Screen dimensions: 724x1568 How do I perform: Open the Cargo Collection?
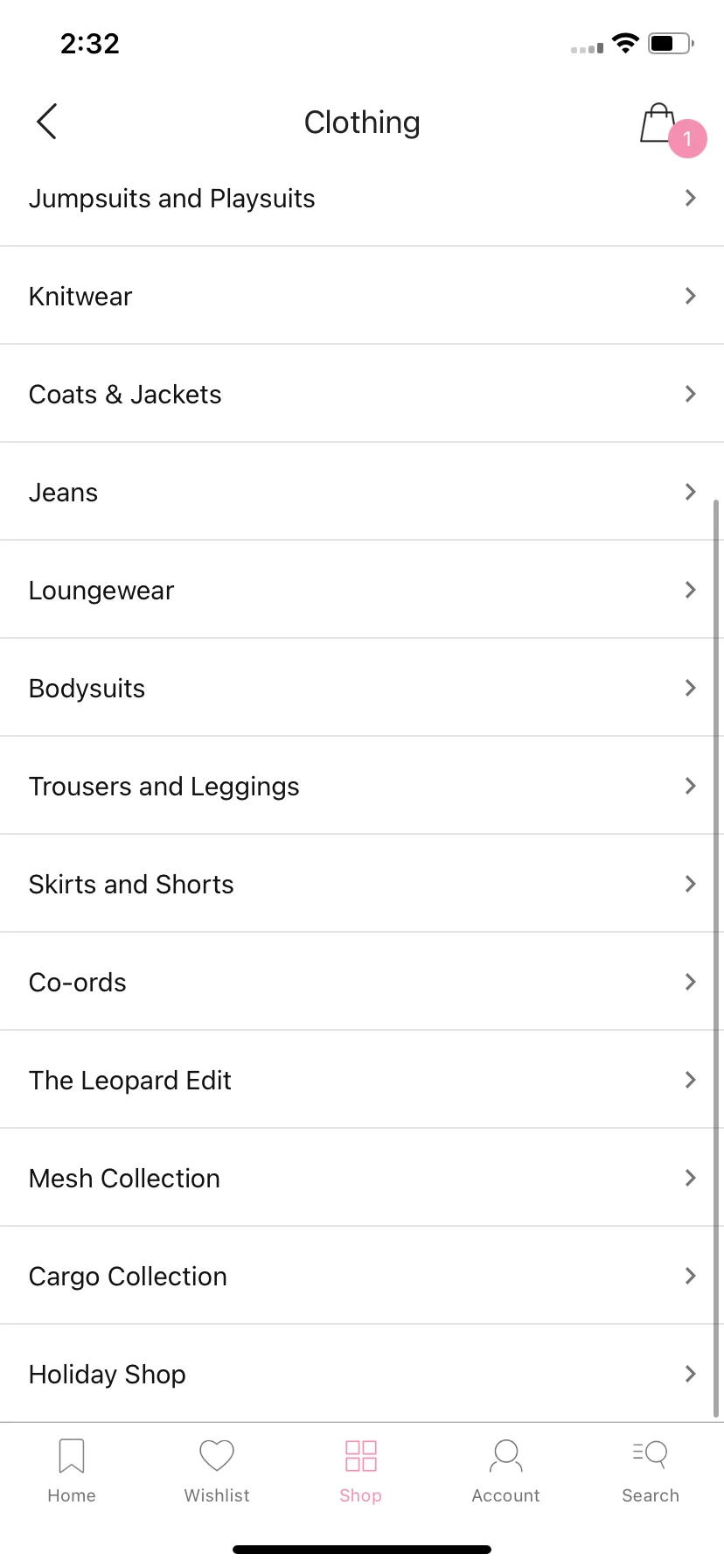362,1276
